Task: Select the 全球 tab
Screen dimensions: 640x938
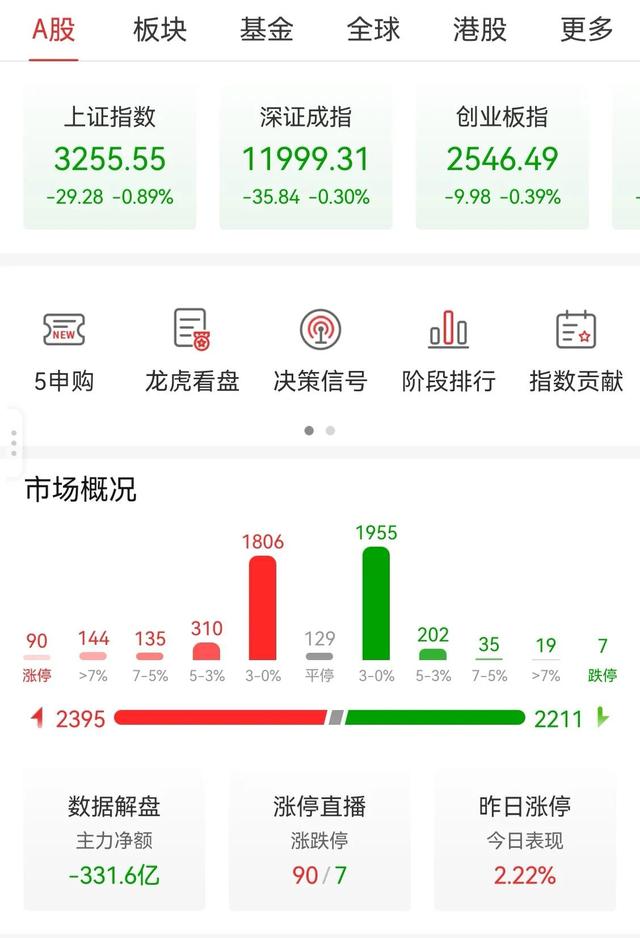Action: 373,30
